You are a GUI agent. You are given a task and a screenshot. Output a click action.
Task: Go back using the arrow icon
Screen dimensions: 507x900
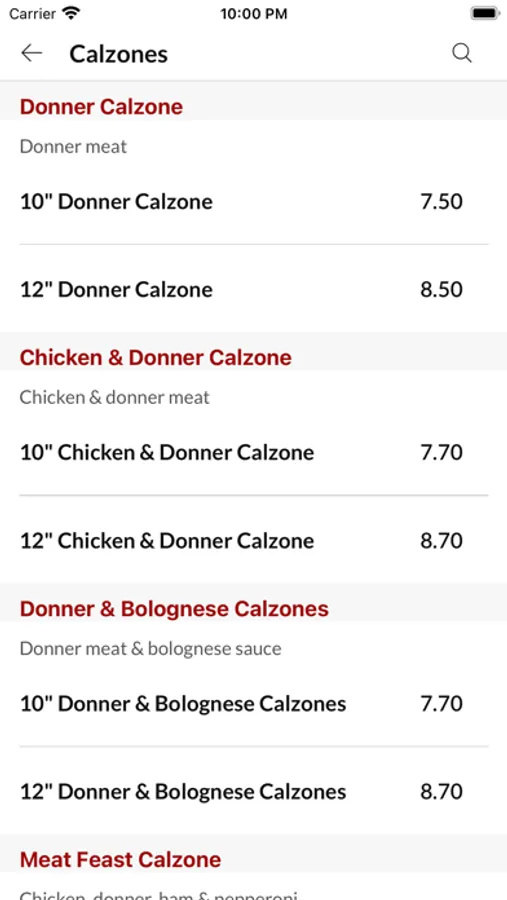32,53
